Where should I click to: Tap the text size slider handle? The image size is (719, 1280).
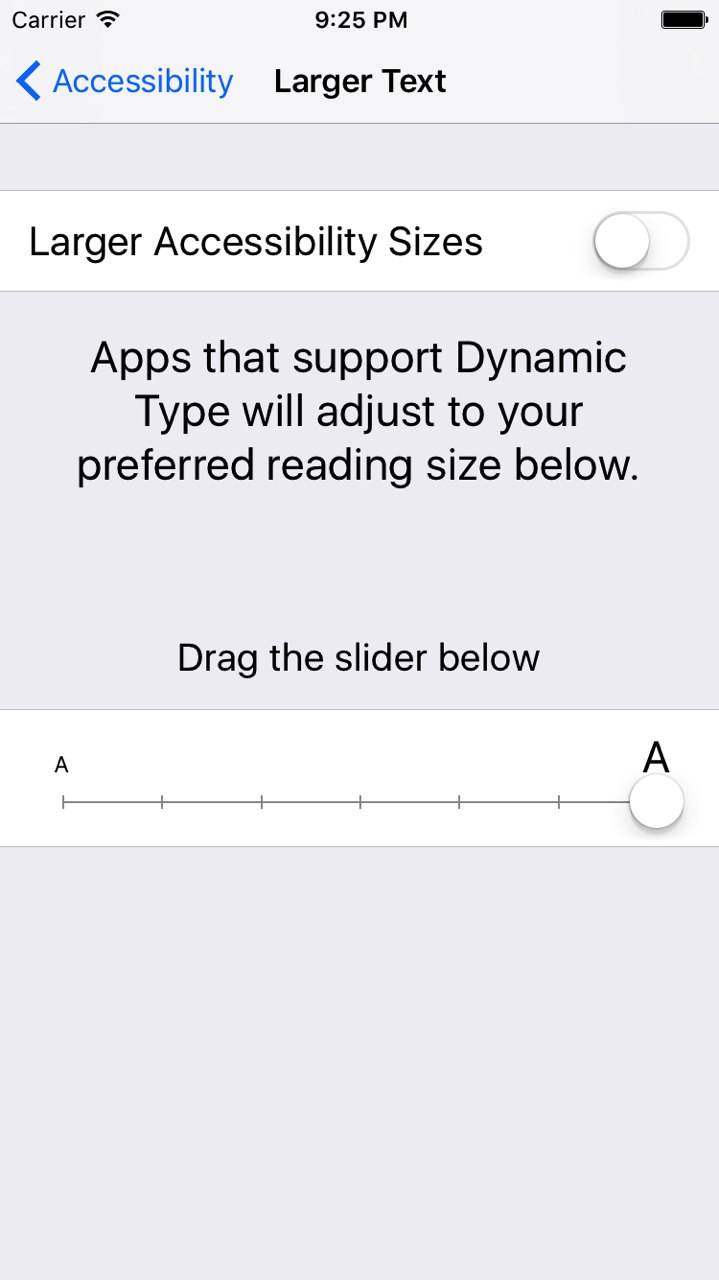pyautogui.click(x=656, y=802)
